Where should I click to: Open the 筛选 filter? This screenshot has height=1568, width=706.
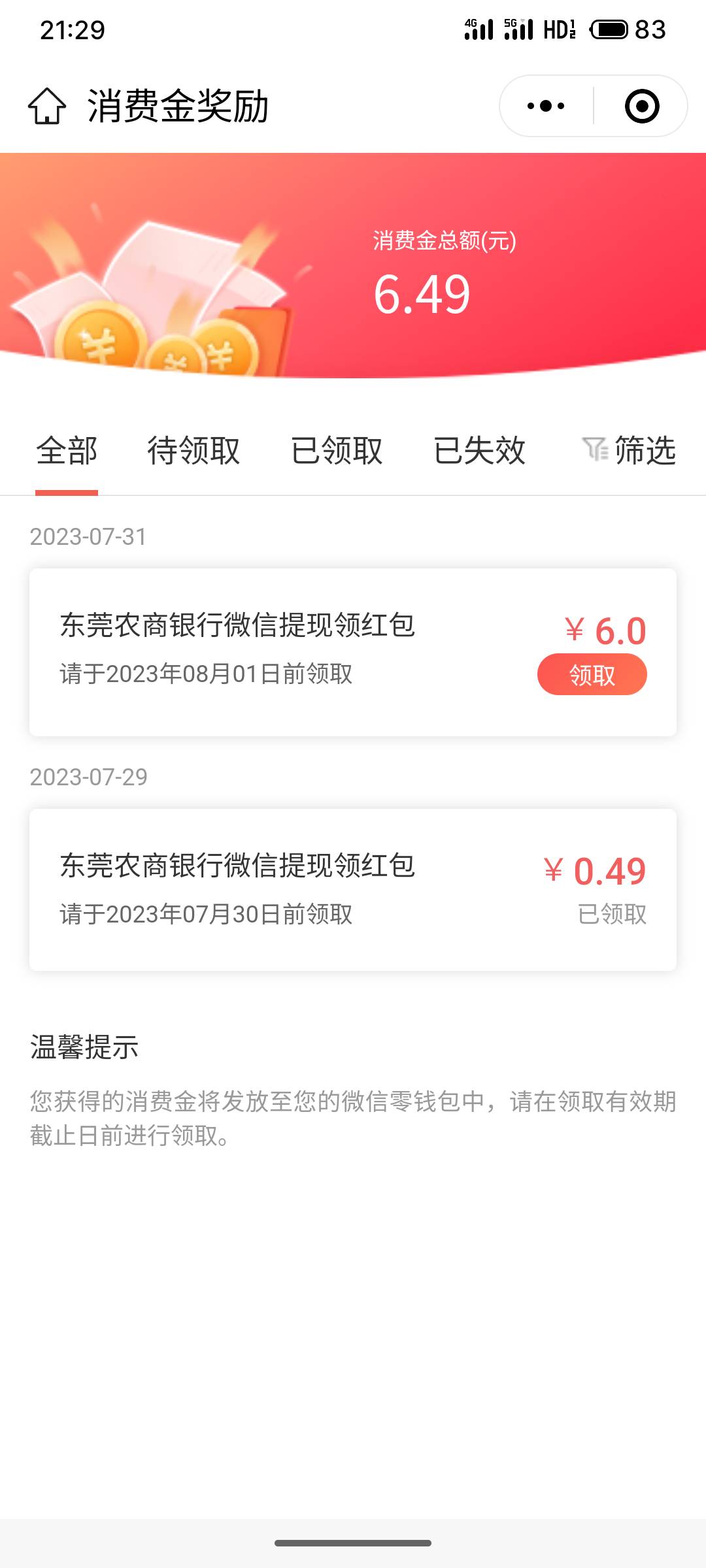point(629,451)
